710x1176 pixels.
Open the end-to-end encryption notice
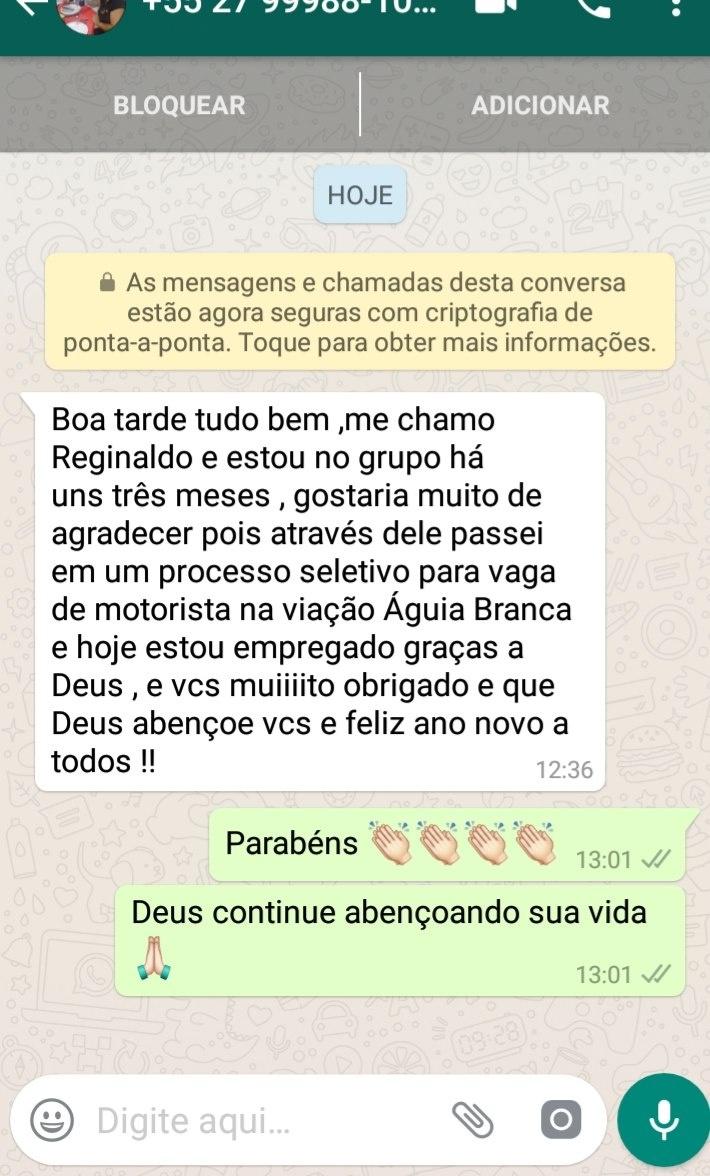click(359, 312)
